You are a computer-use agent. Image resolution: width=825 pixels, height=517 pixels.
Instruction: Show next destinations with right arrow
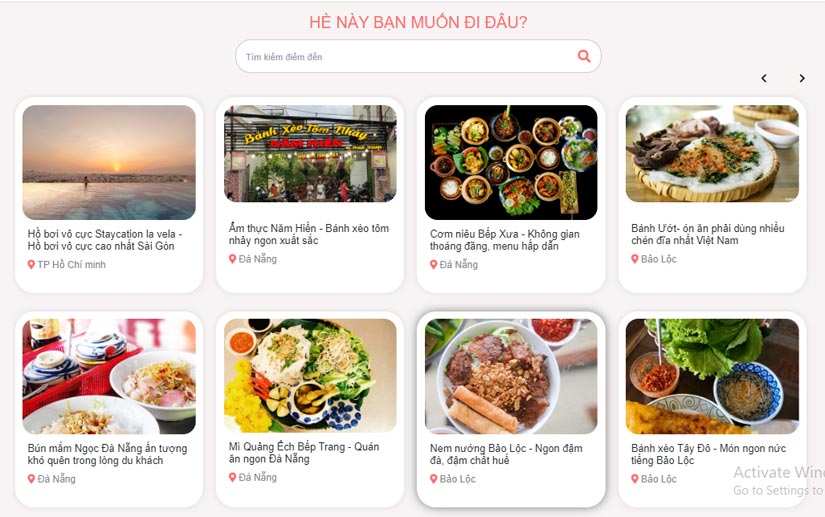[801, 78]
